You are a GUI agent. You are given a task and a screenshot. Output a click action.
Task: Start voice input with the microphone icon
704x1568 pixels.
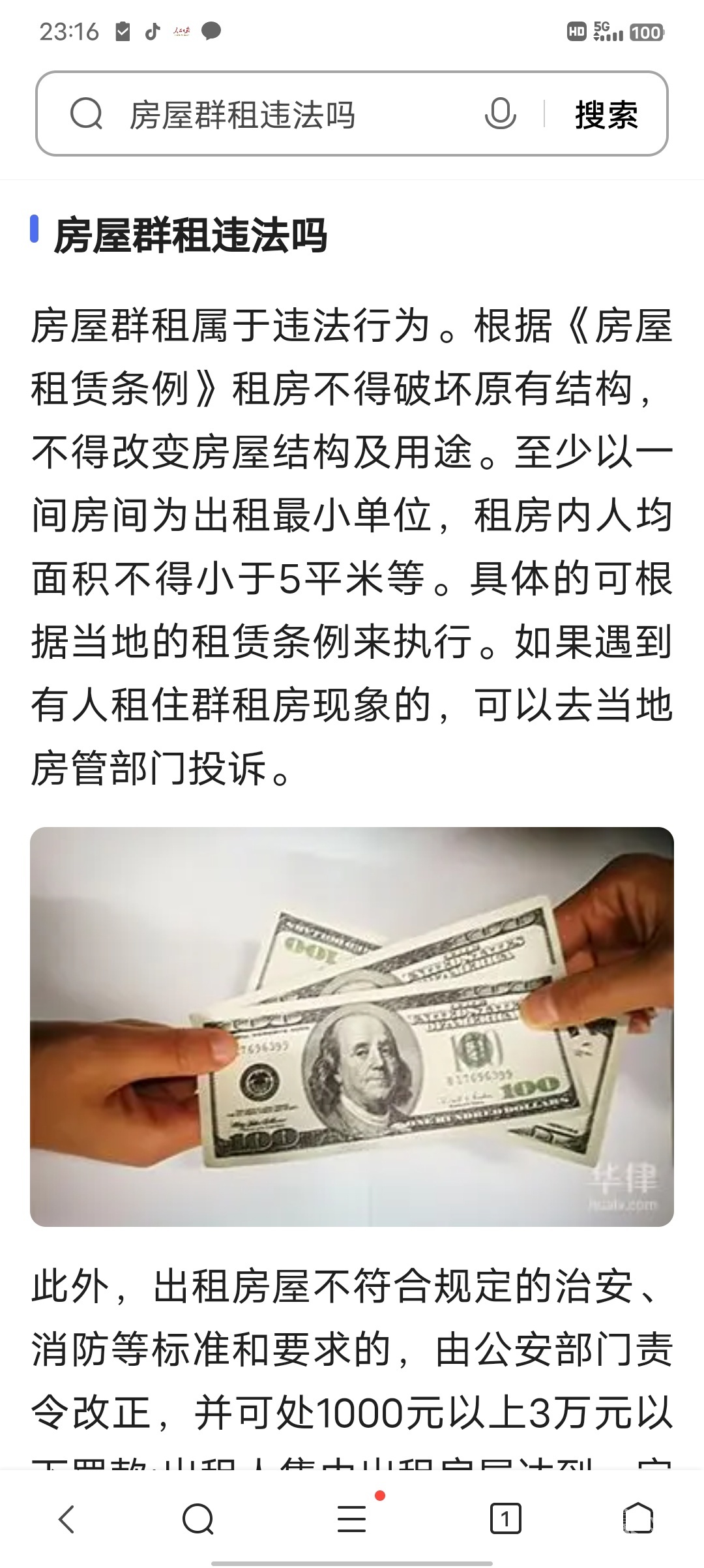500,114
